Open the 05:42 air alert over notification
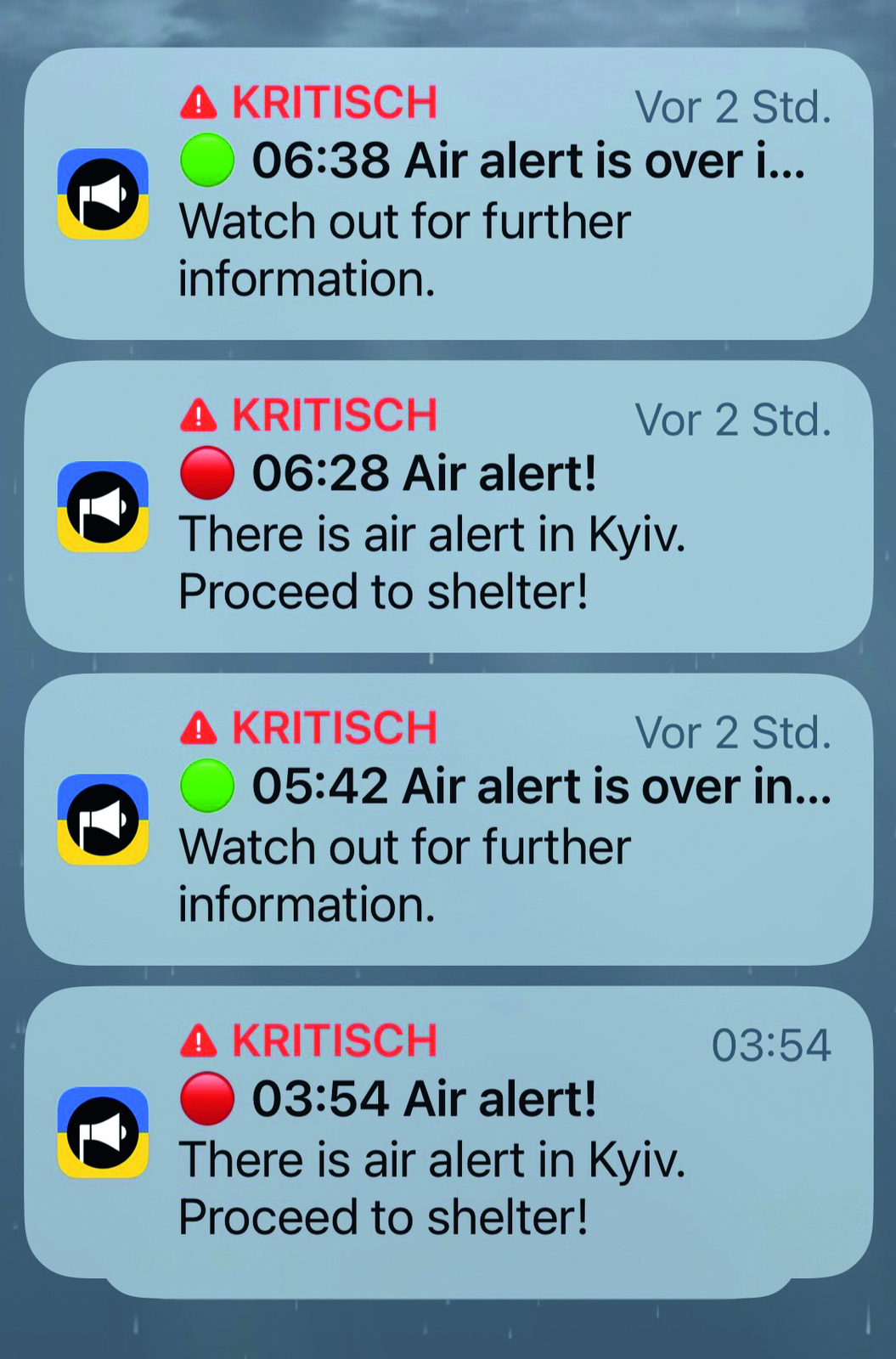The width and height of the screenshot is (896, 1359). [x=448, y=820]
